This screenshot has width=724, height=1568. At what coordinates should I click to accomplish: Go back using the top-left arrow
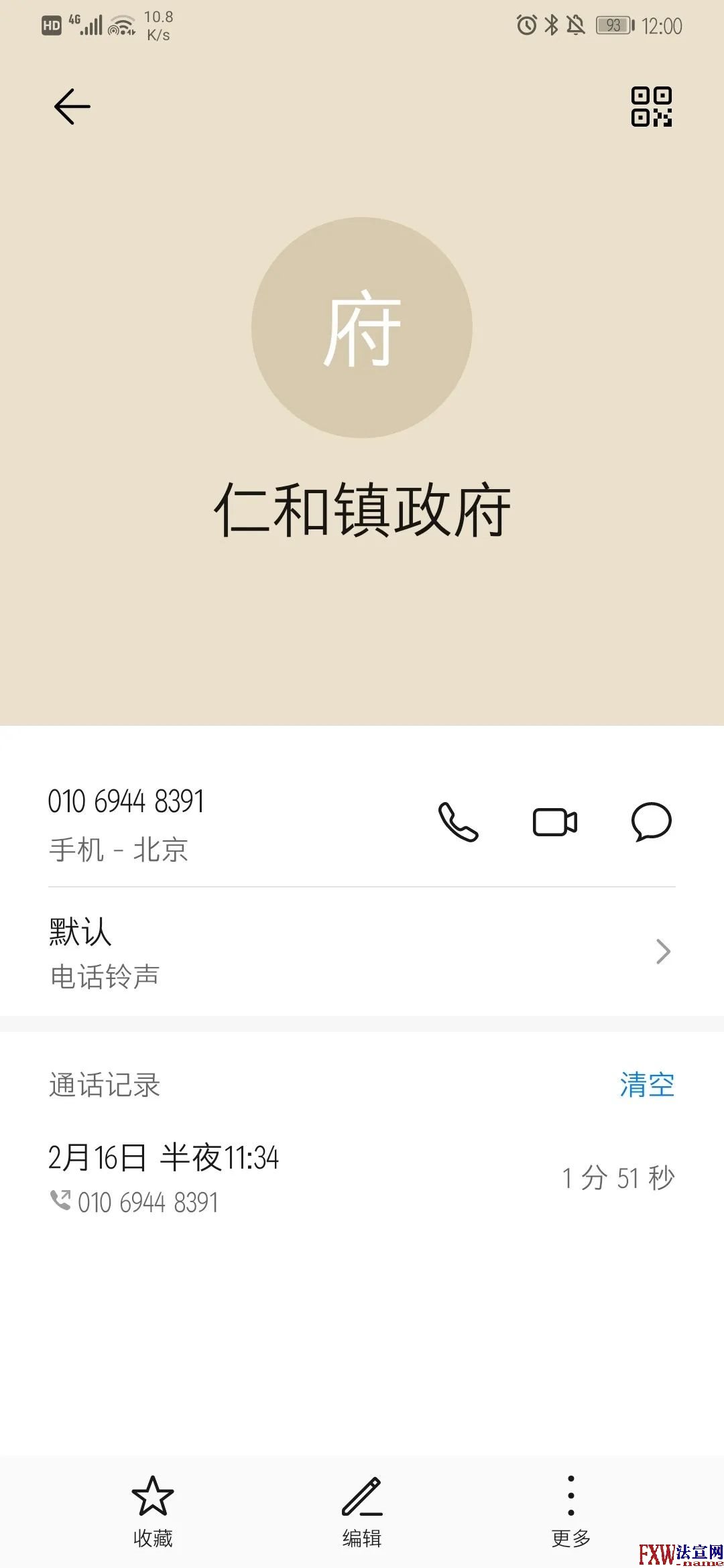point(72,107)
